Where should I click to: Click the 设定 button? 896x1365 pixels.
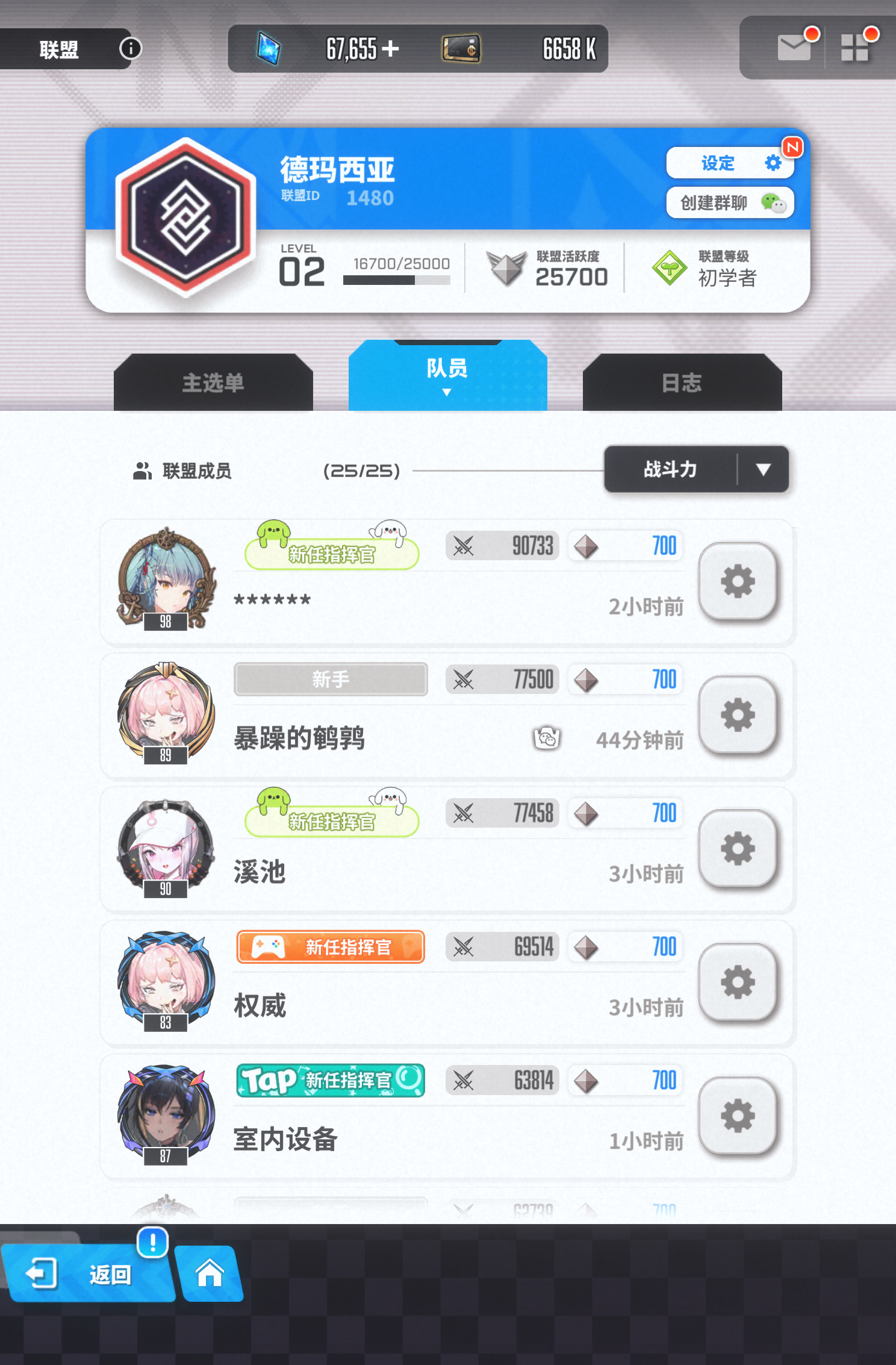tap(730, 163)
